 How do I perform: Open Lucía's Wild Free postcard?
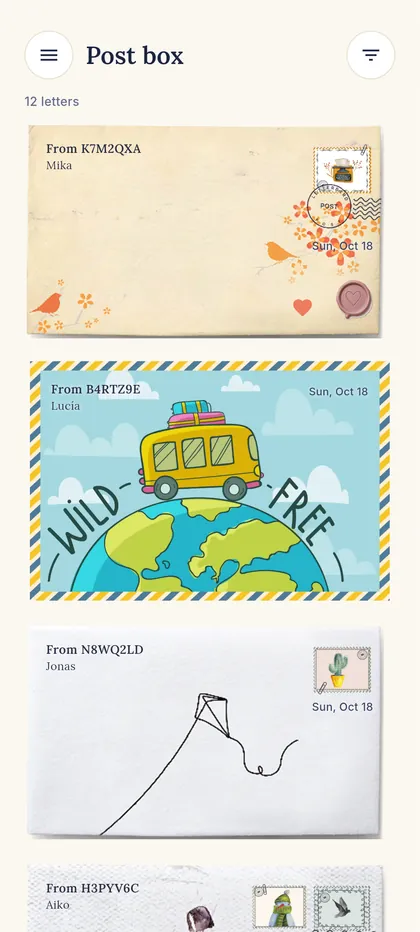tap(210, 480)
